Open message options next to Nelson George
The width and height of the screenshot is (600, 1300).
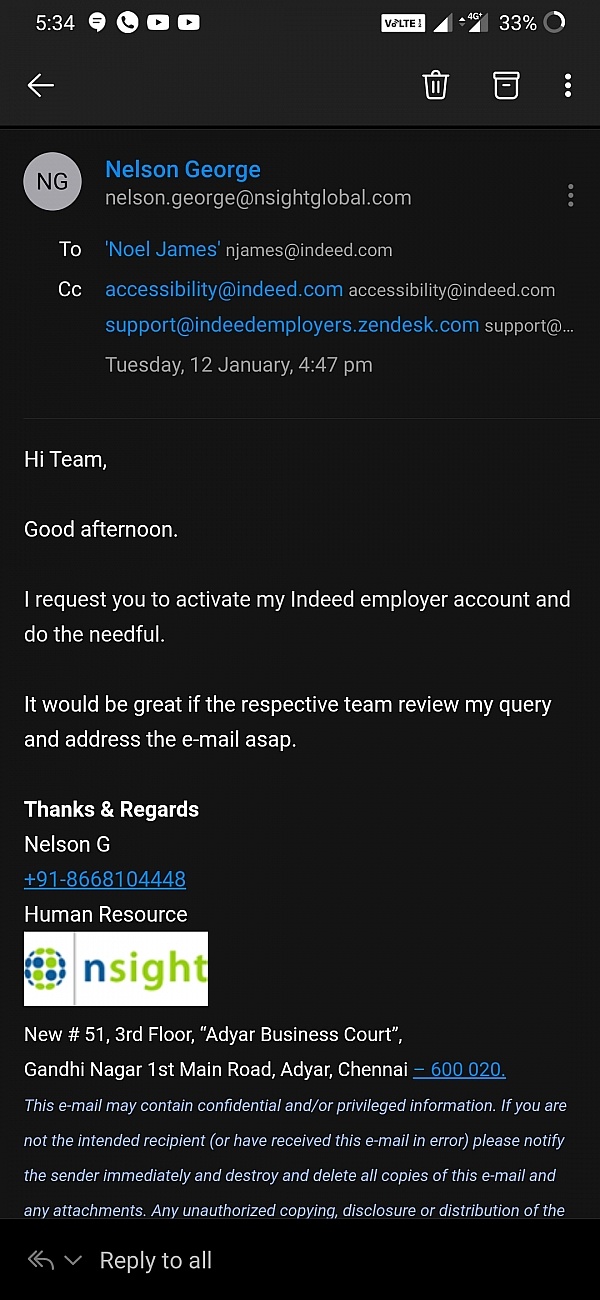coord(570,195)
